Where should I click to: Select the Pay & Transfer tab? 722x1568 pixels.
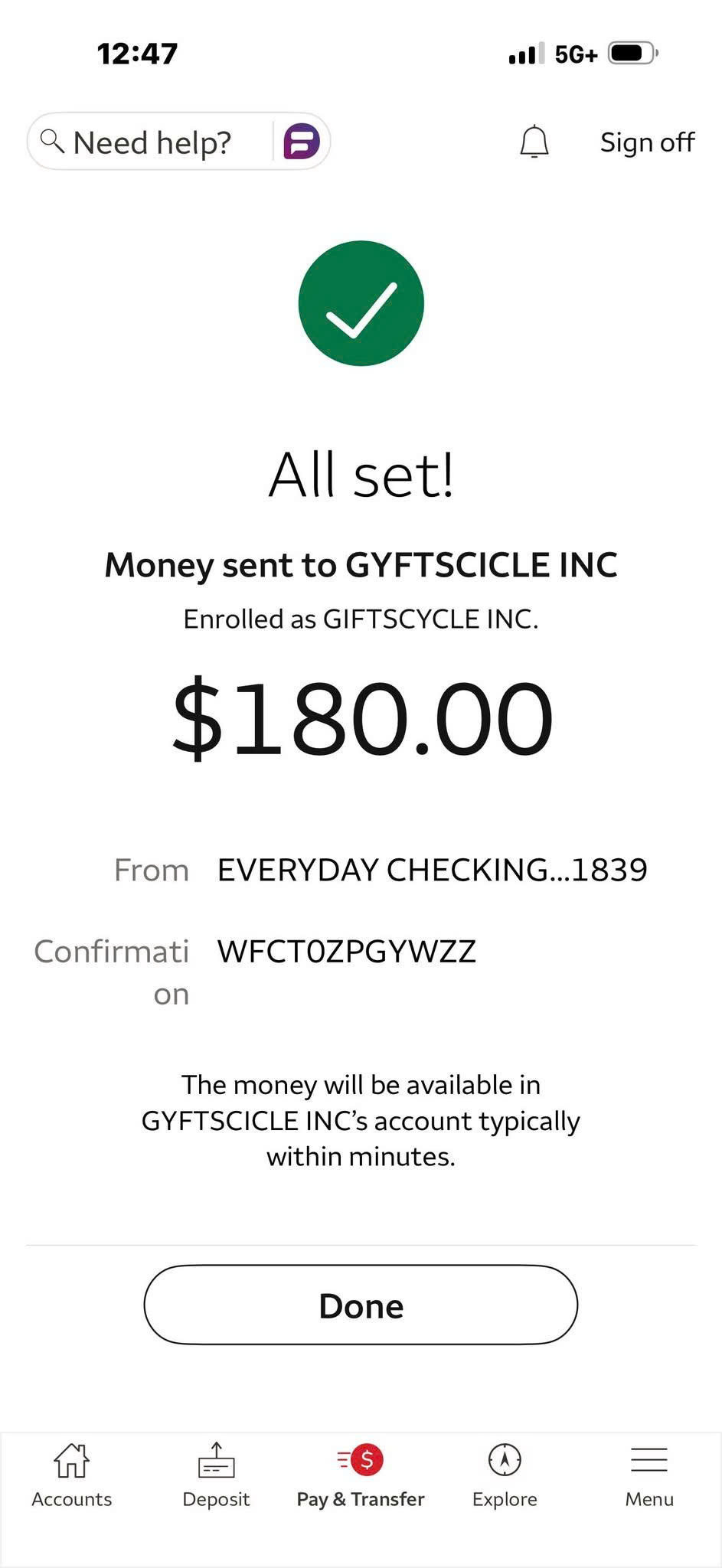(361, 1475)
